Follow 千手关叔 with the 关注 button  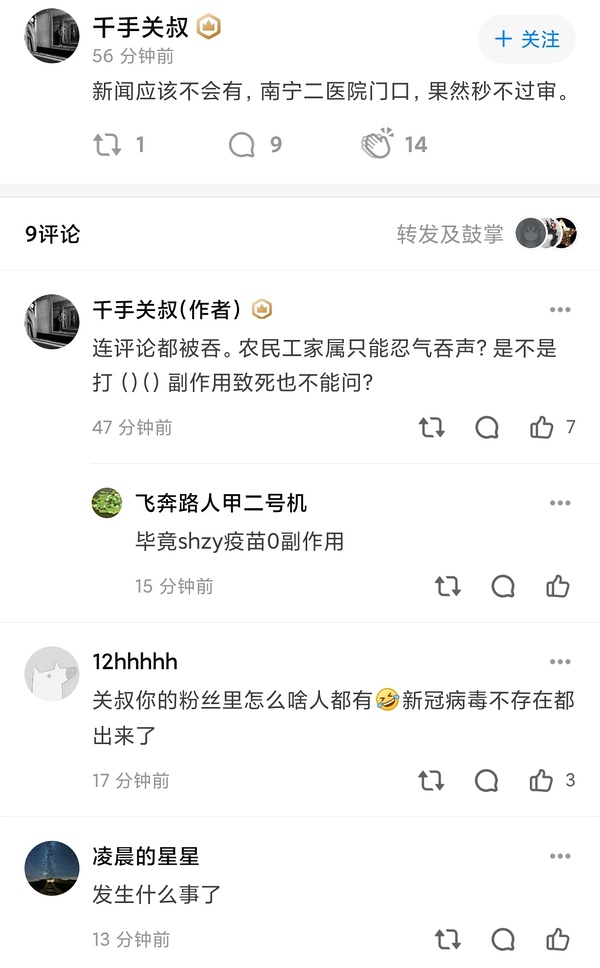point(527,40)
